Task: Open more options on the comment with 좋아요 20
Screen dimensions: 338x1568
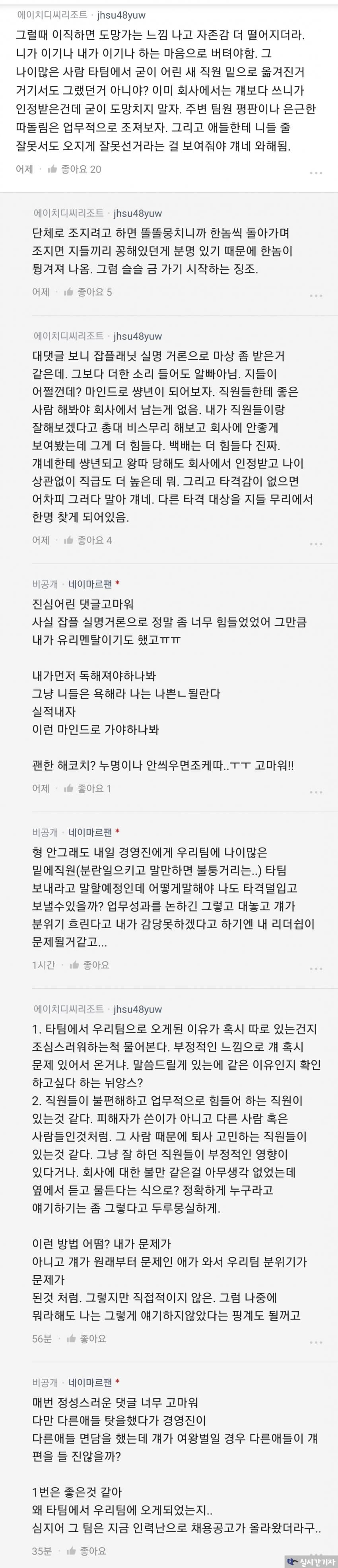Action: pos(315,173)
